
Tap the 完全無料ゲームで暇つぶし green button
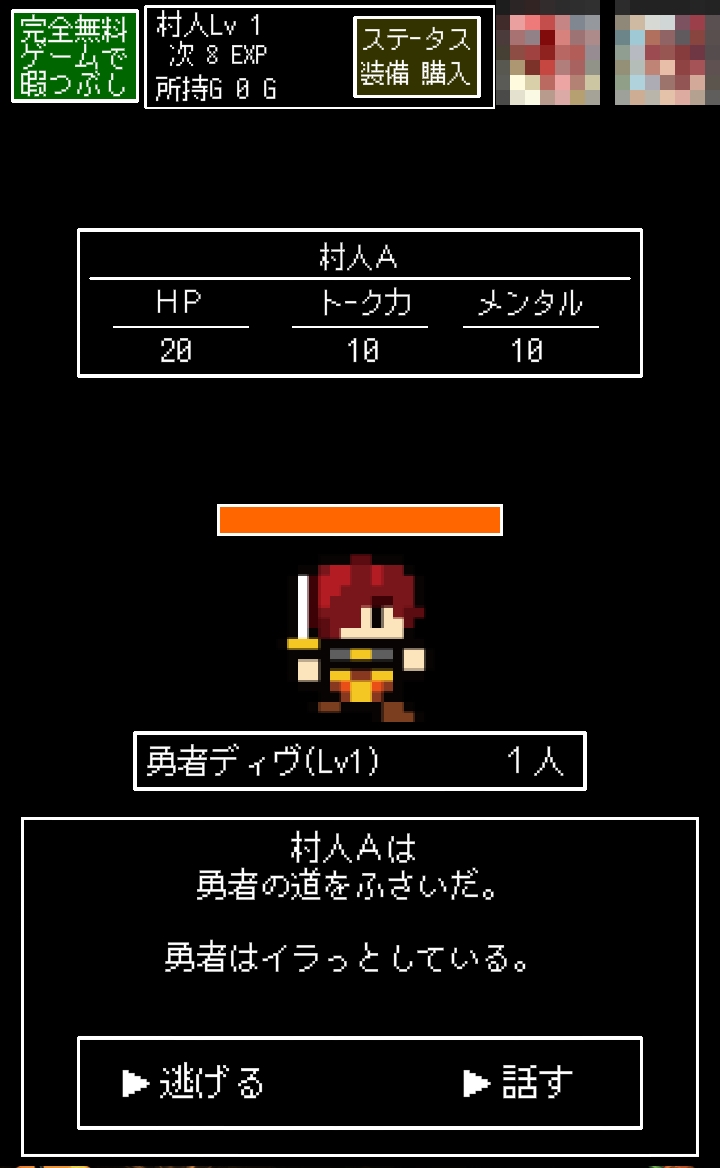(74, 56)
